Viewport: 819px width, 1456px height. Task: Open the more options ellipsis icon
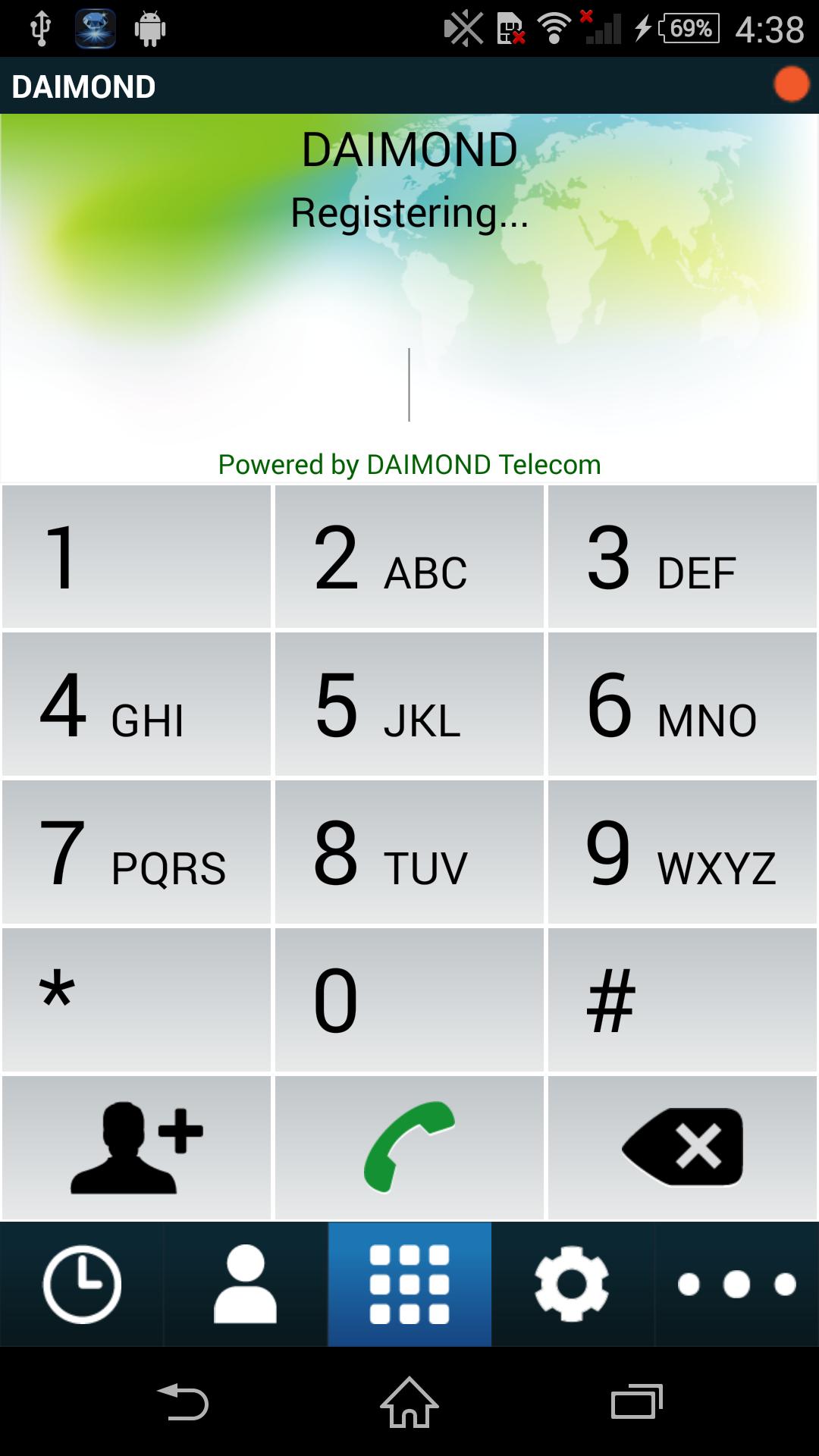(x=736, y=1284)
